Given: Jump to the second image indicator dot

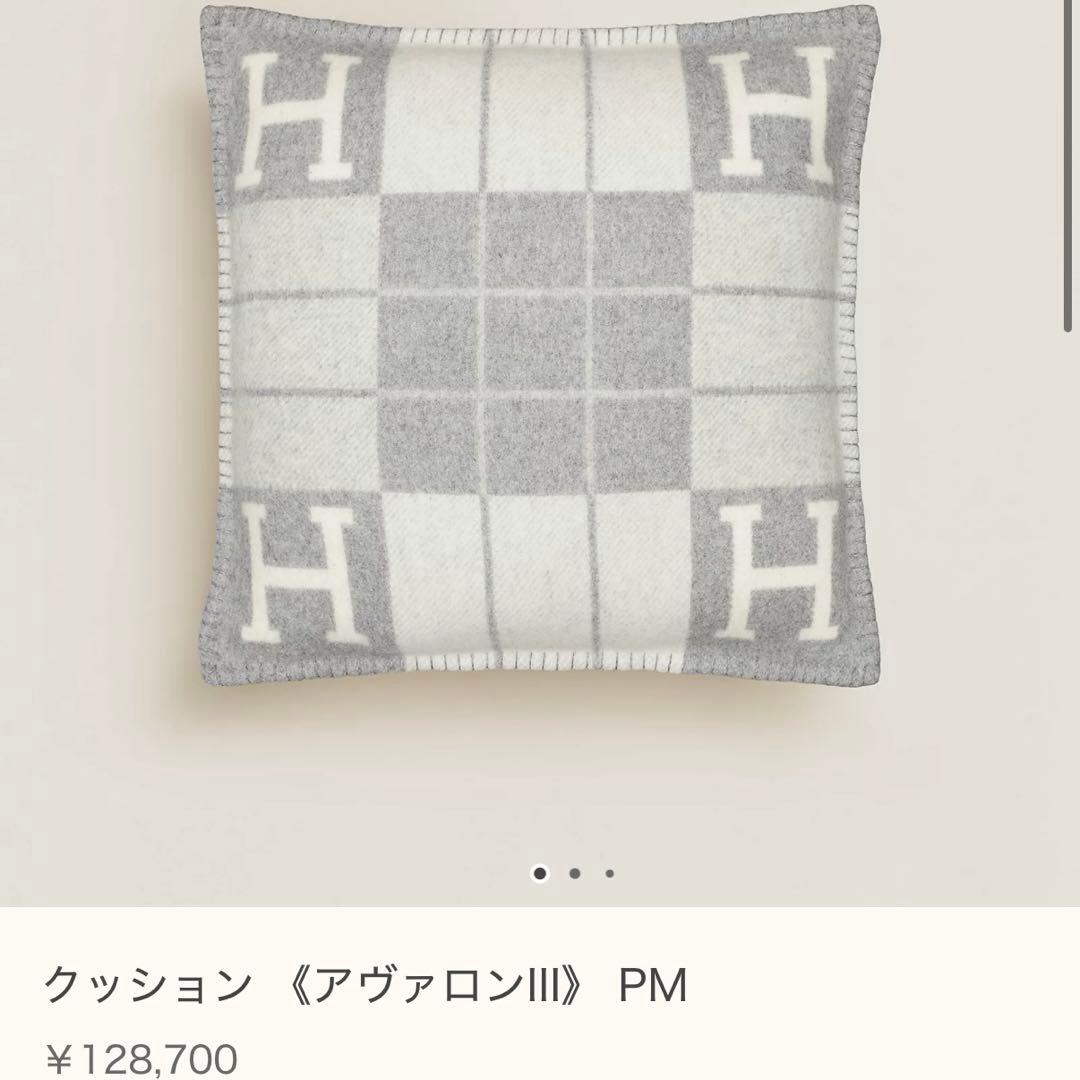Looking at the screenshot, I should 575,873.
